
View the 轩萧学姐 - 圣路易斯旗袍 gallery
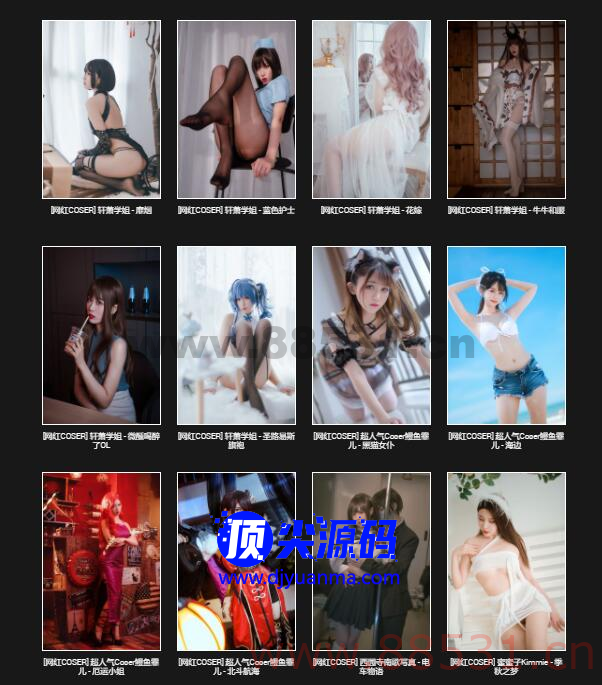236,335
